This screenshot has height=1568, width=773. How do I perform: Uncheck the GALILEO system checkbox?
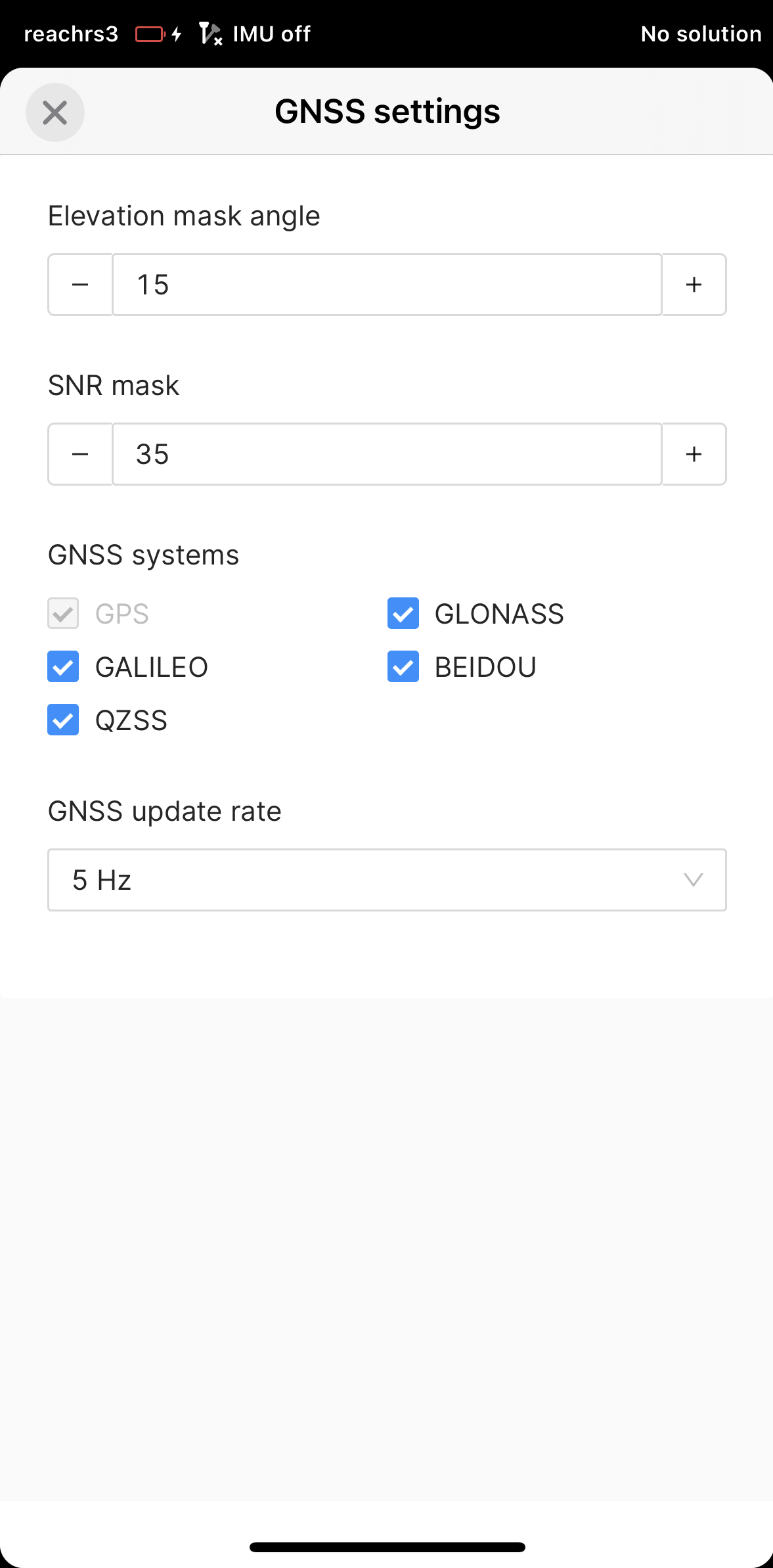63,666
